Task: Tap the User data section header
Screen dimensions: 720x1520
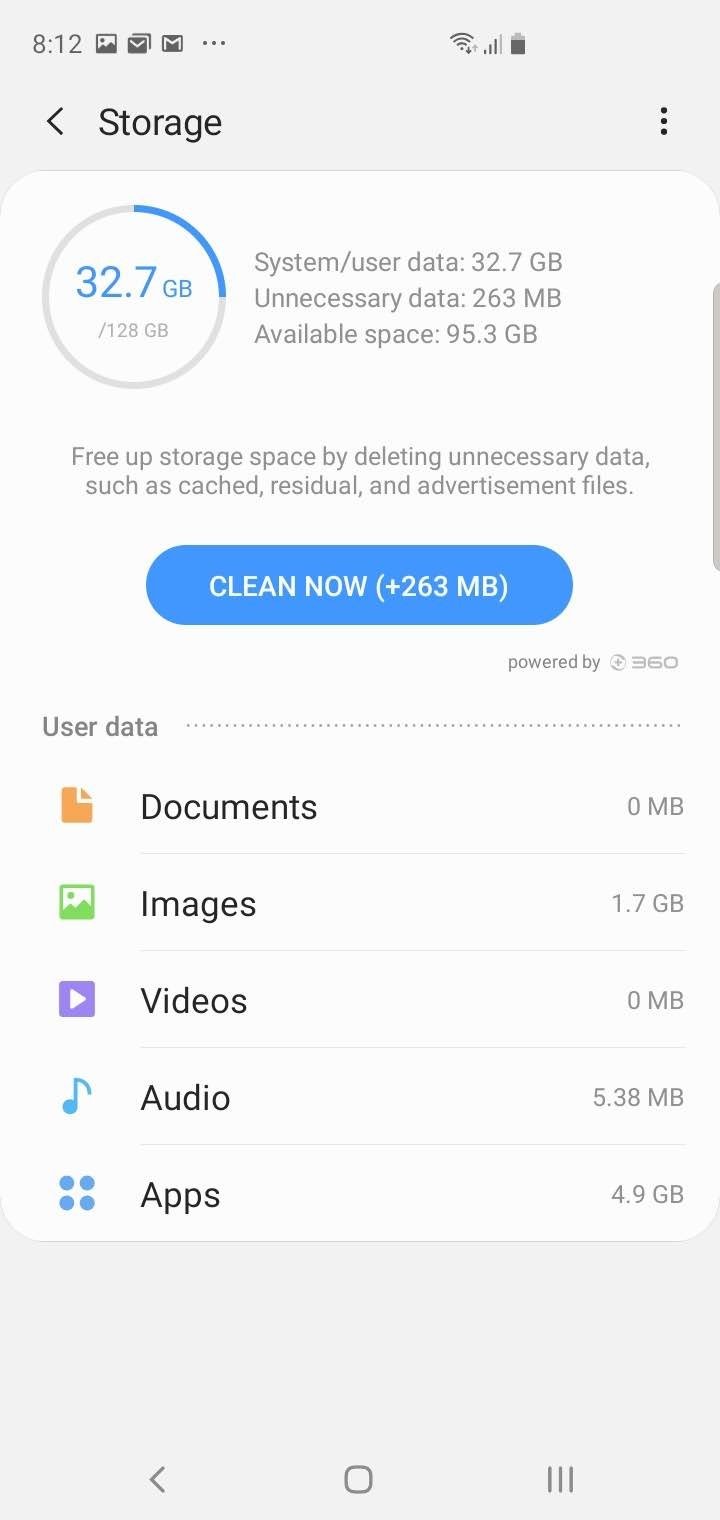Action: point(99,726)
